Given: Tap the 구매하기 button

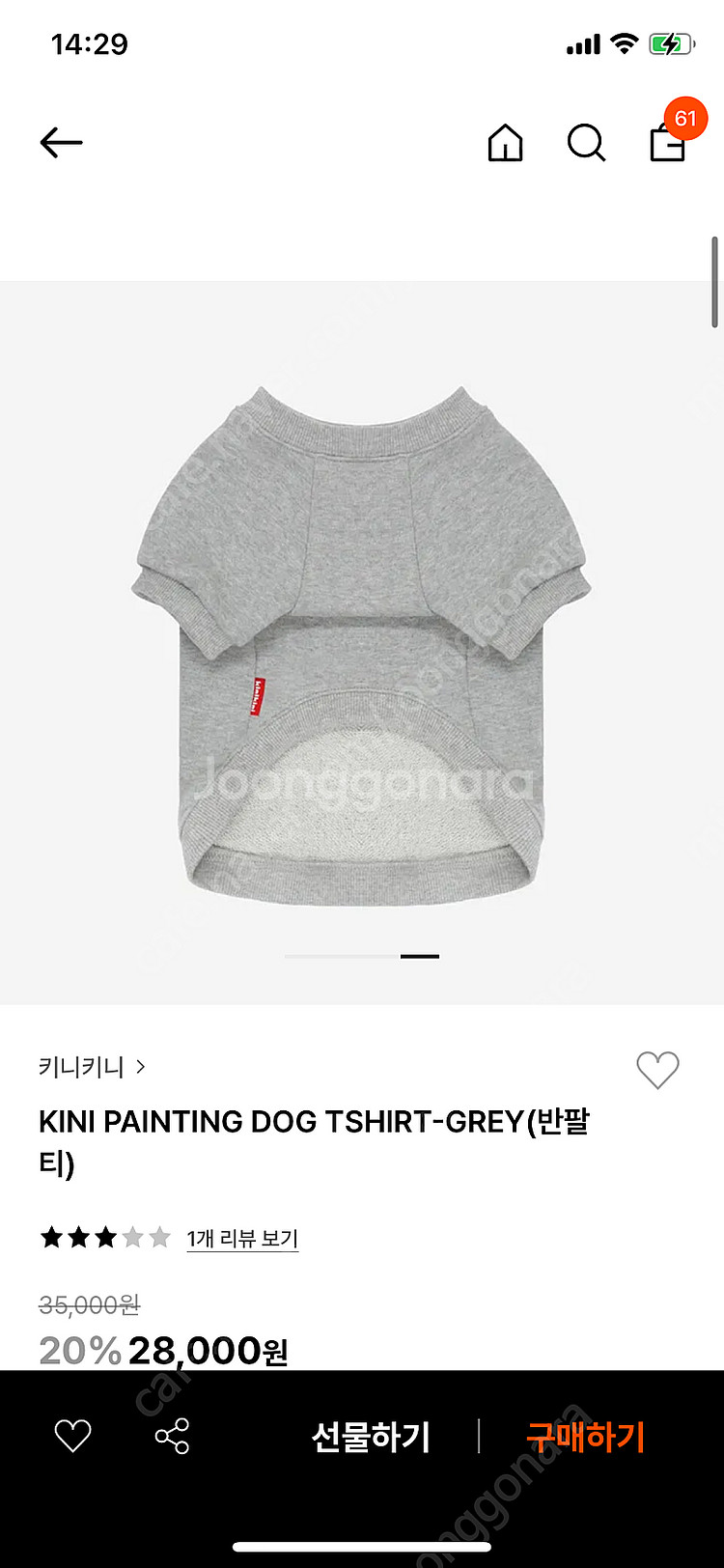Looking at the screenshot, I should pyautogui.click(x=585, y=1437).
